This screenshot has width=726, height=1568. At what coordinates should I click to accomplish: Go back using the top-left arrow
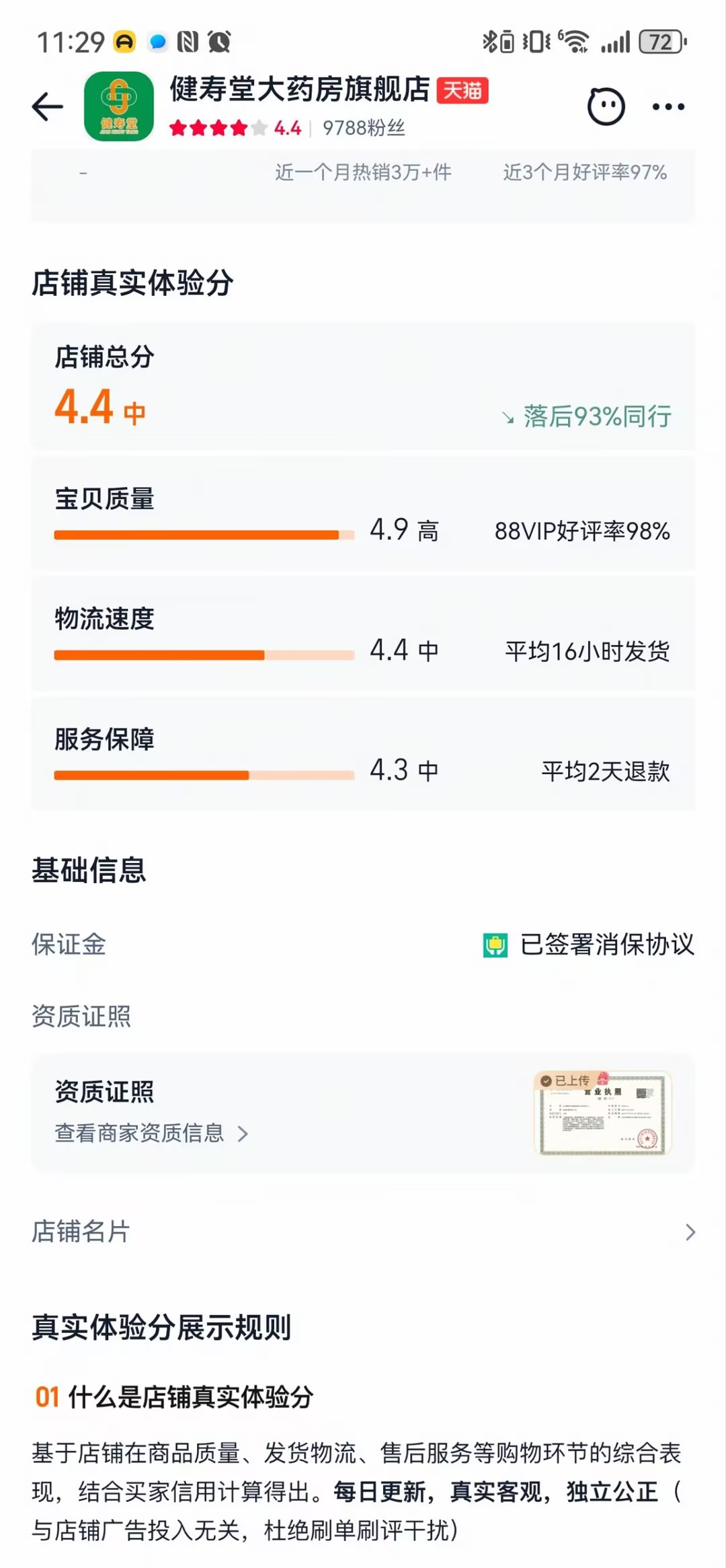47,107
